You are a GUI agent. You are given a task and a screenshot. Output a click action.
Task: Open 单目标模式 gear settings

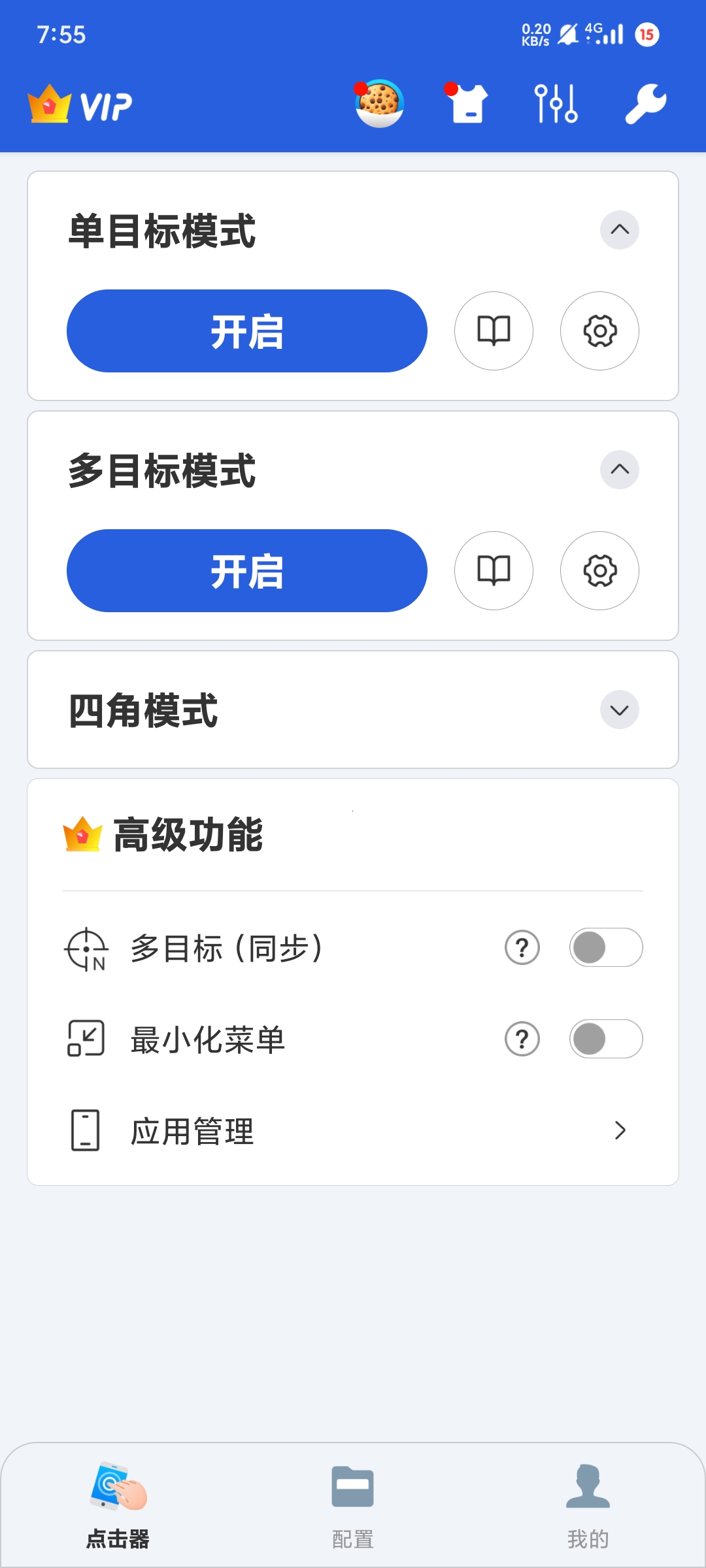pyautogui.click(x=599, y=331)
